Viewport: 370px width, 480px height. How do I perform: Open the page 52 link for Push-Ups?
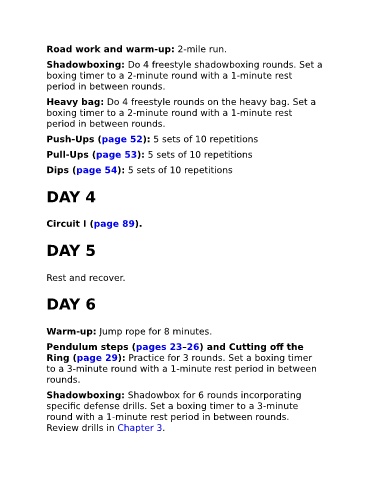click(x=122, y=139)
